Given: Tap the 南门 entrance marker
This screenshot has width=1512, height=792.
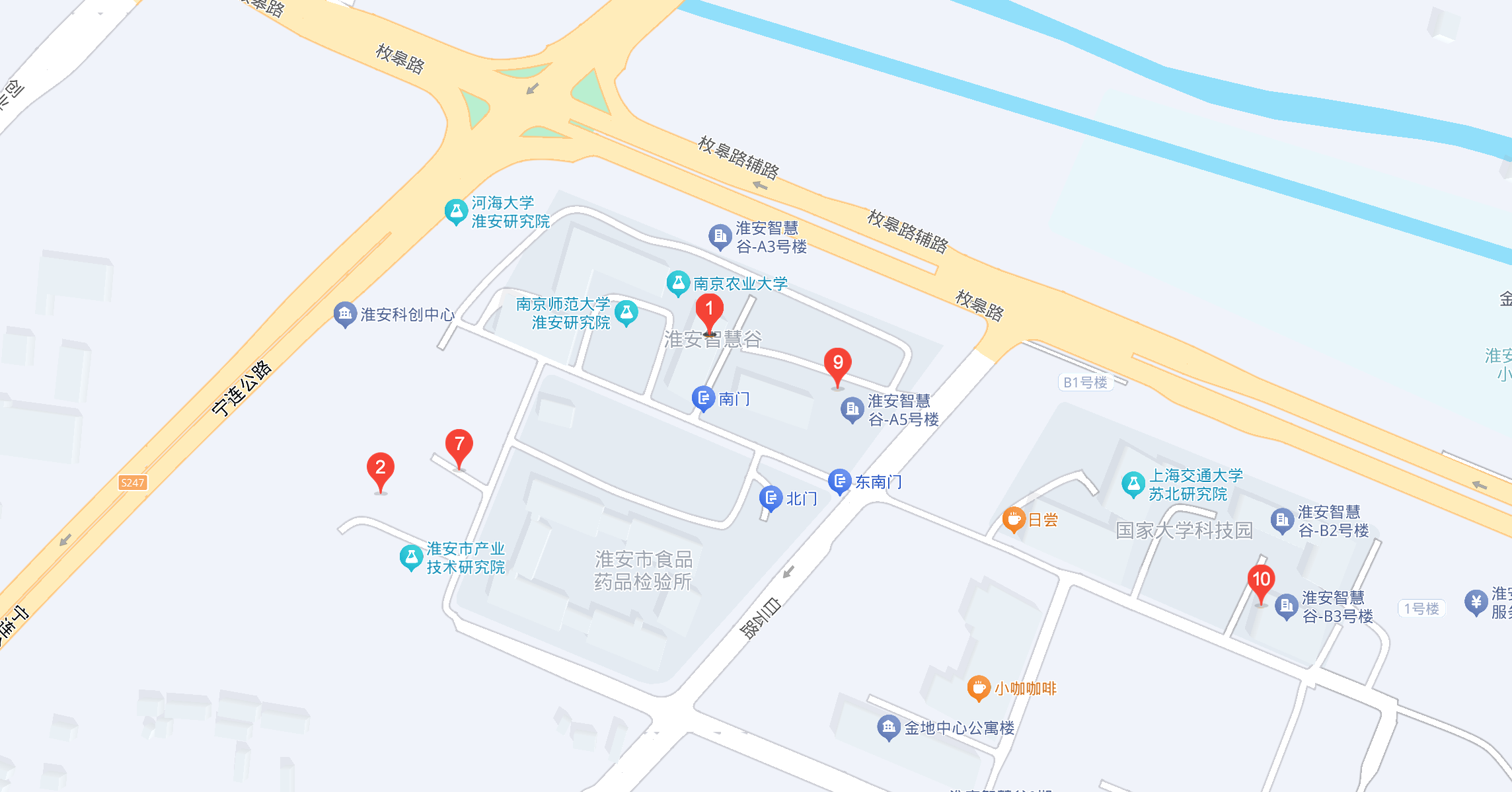Looking at the screenshot, I should coord(703,398).
